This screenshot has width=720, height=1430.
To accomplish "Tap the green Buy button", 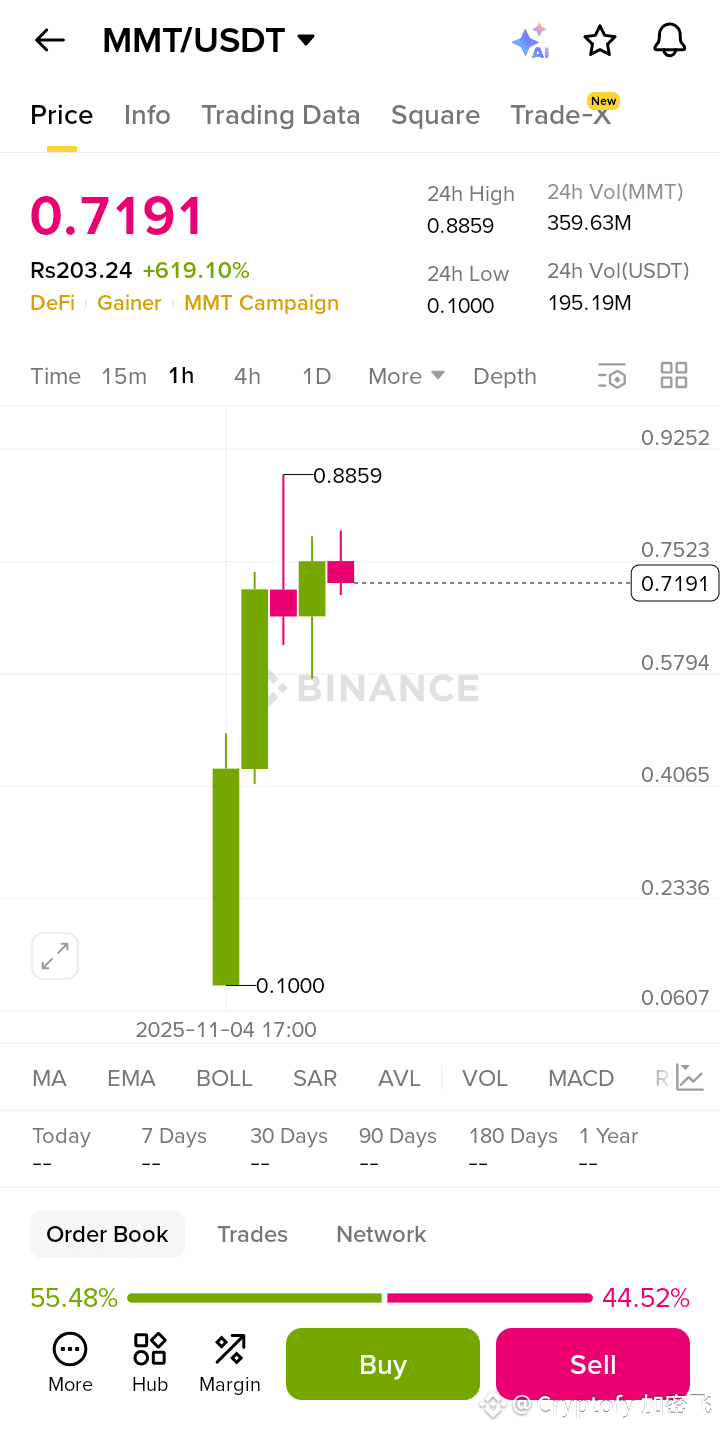I will click(383, 1364).
